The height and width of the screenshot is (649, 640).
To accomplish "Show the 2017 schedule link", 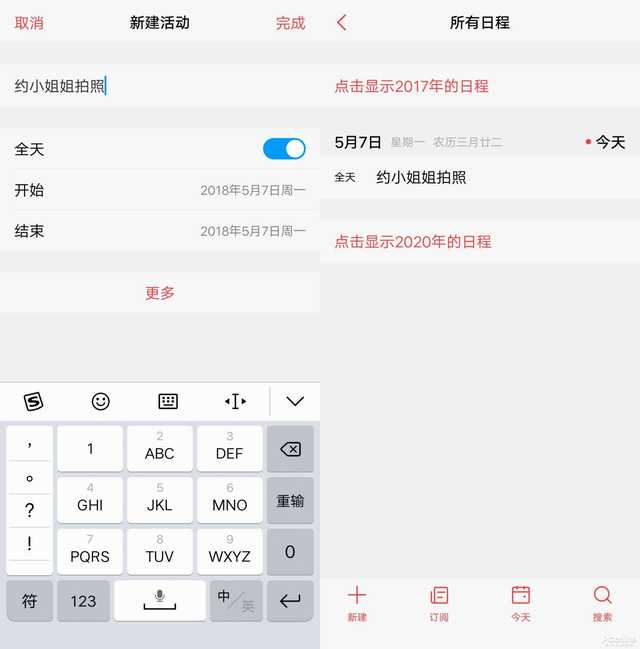I will click(411, 86).
